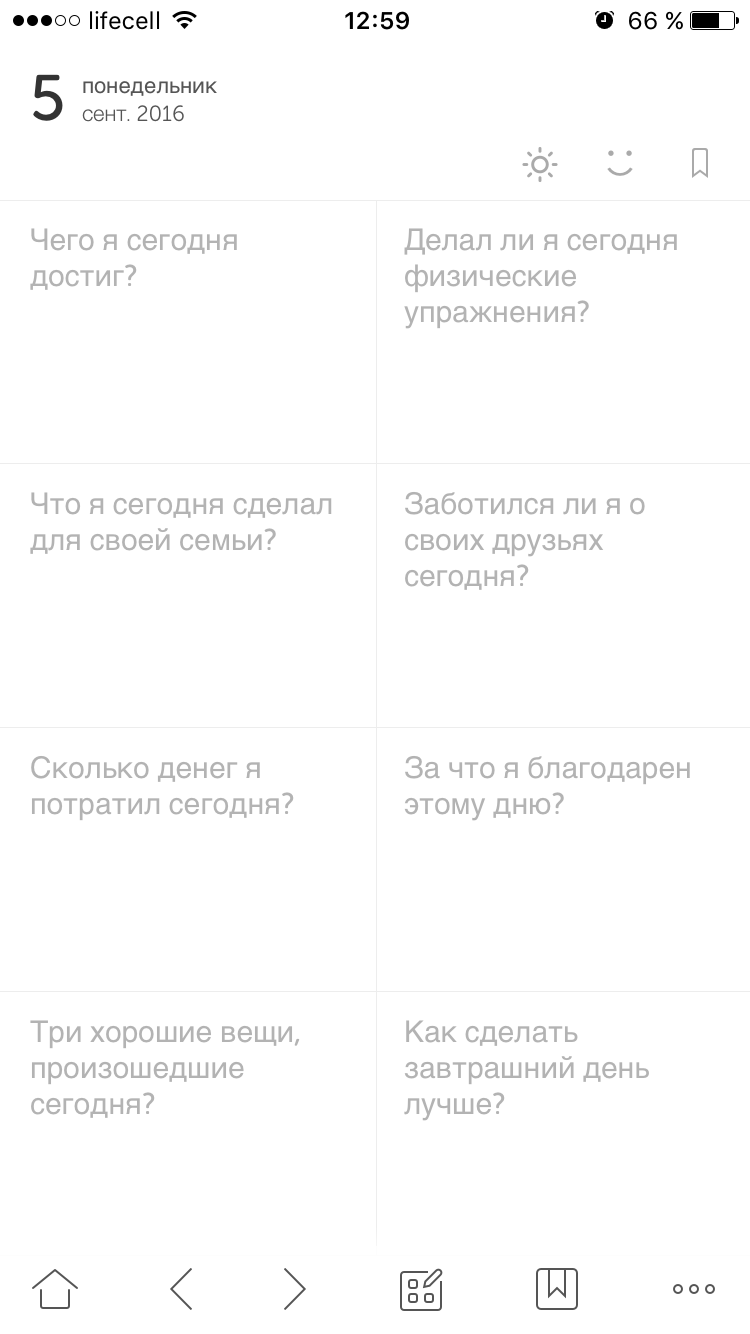
Task: Open the 'Заботился ли я о своих друзьях сегодня?' cell
Action: point(563,596)
